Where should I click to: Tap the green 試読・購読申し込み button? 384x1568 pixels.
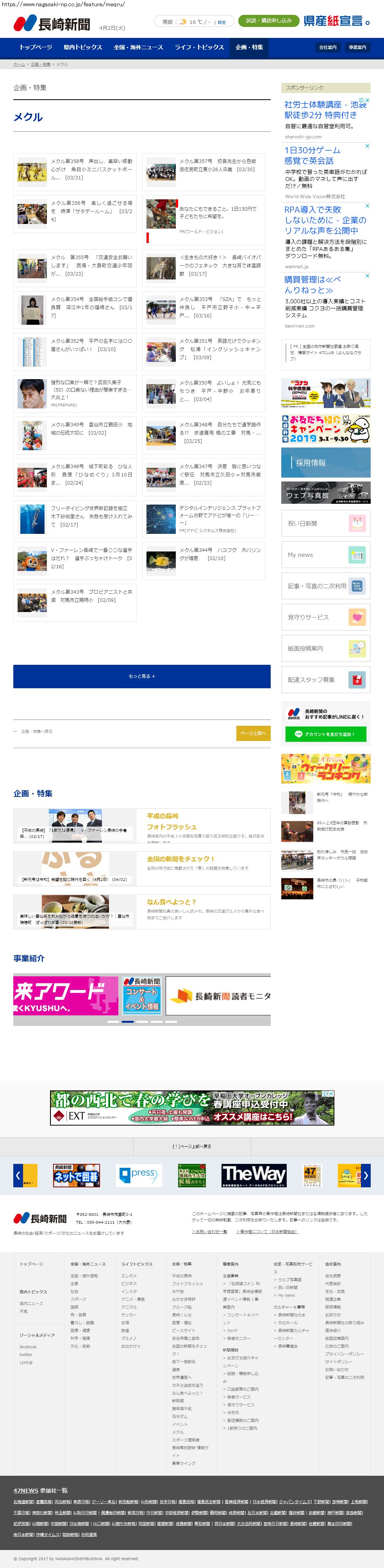coord(268,21)
